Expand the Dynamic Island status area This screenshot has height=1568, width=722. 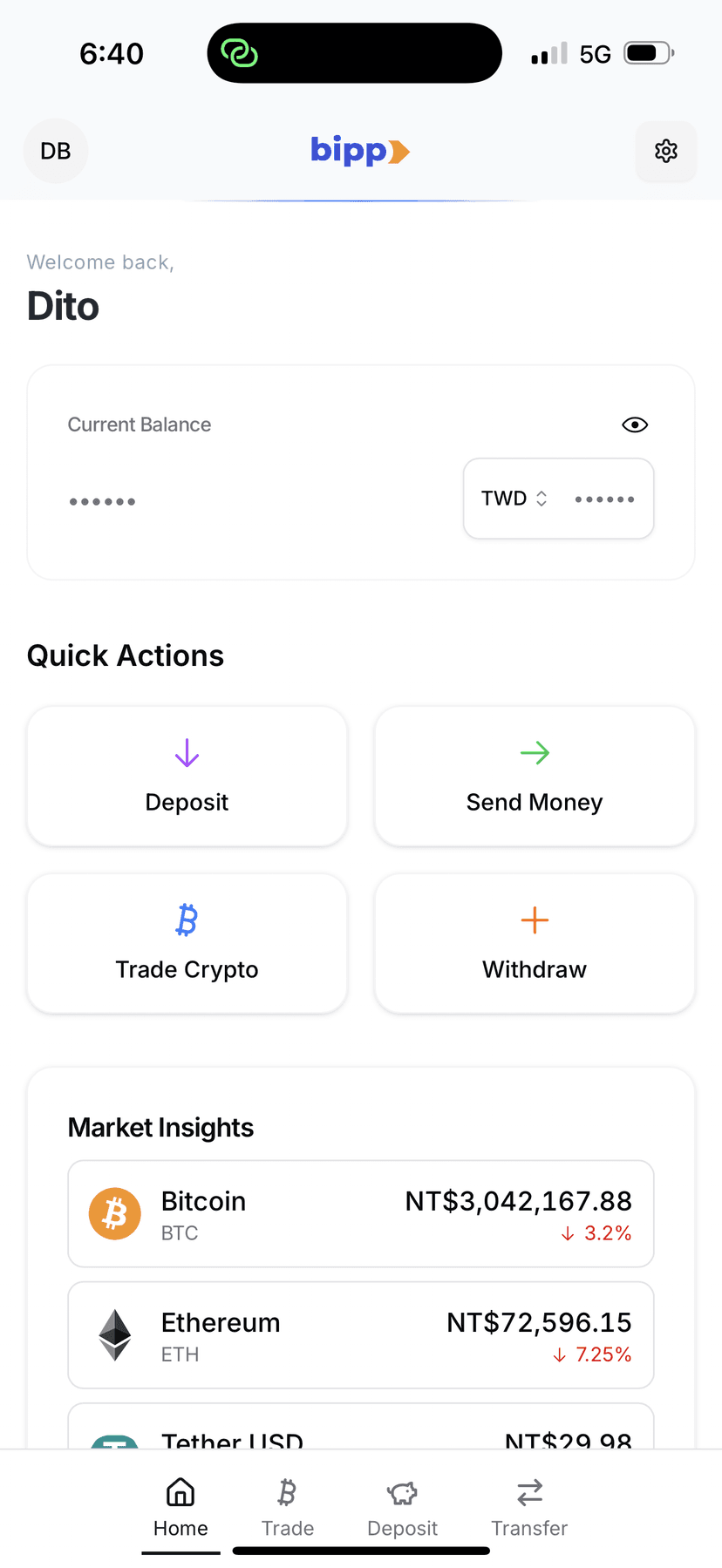(354, 52)
